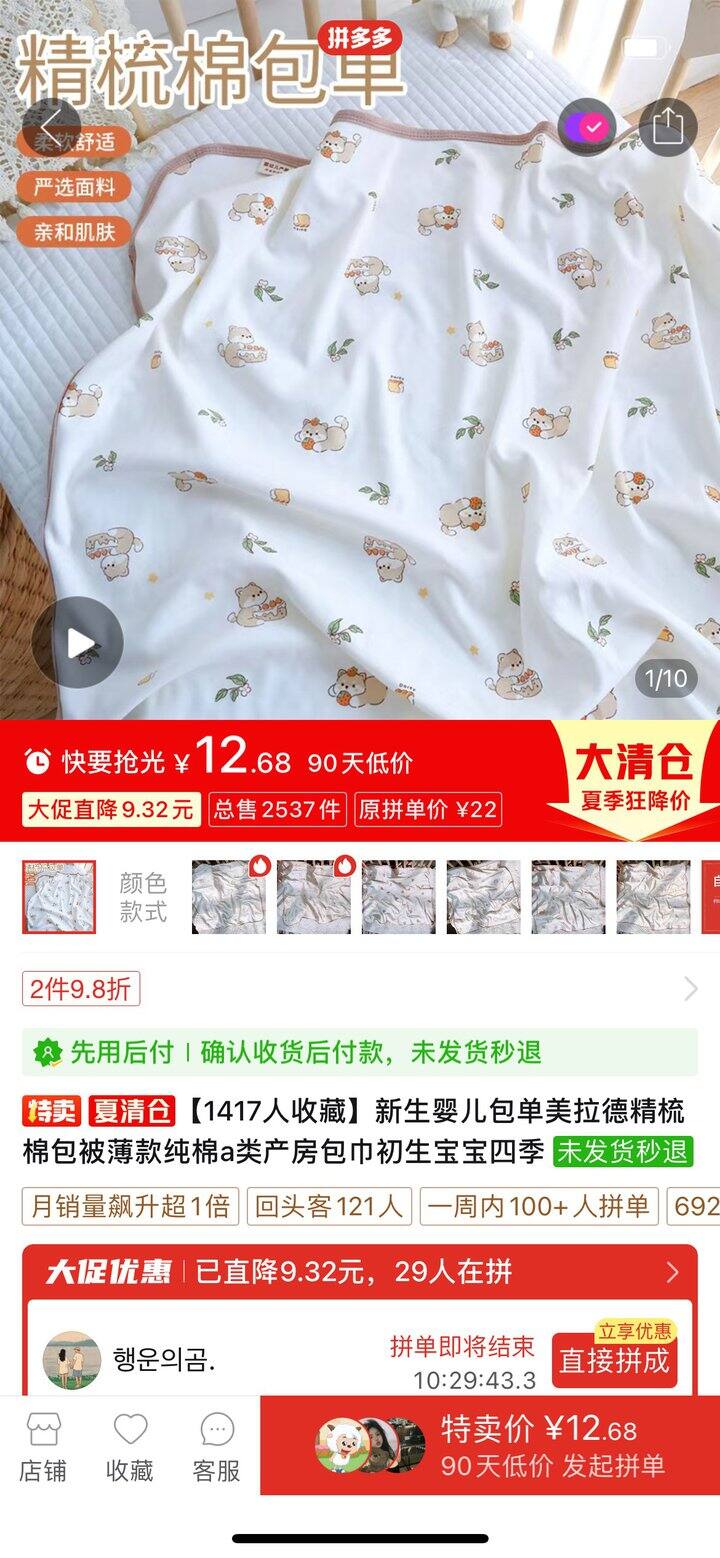
Task: Share this product listing
Action: point(667,126)
